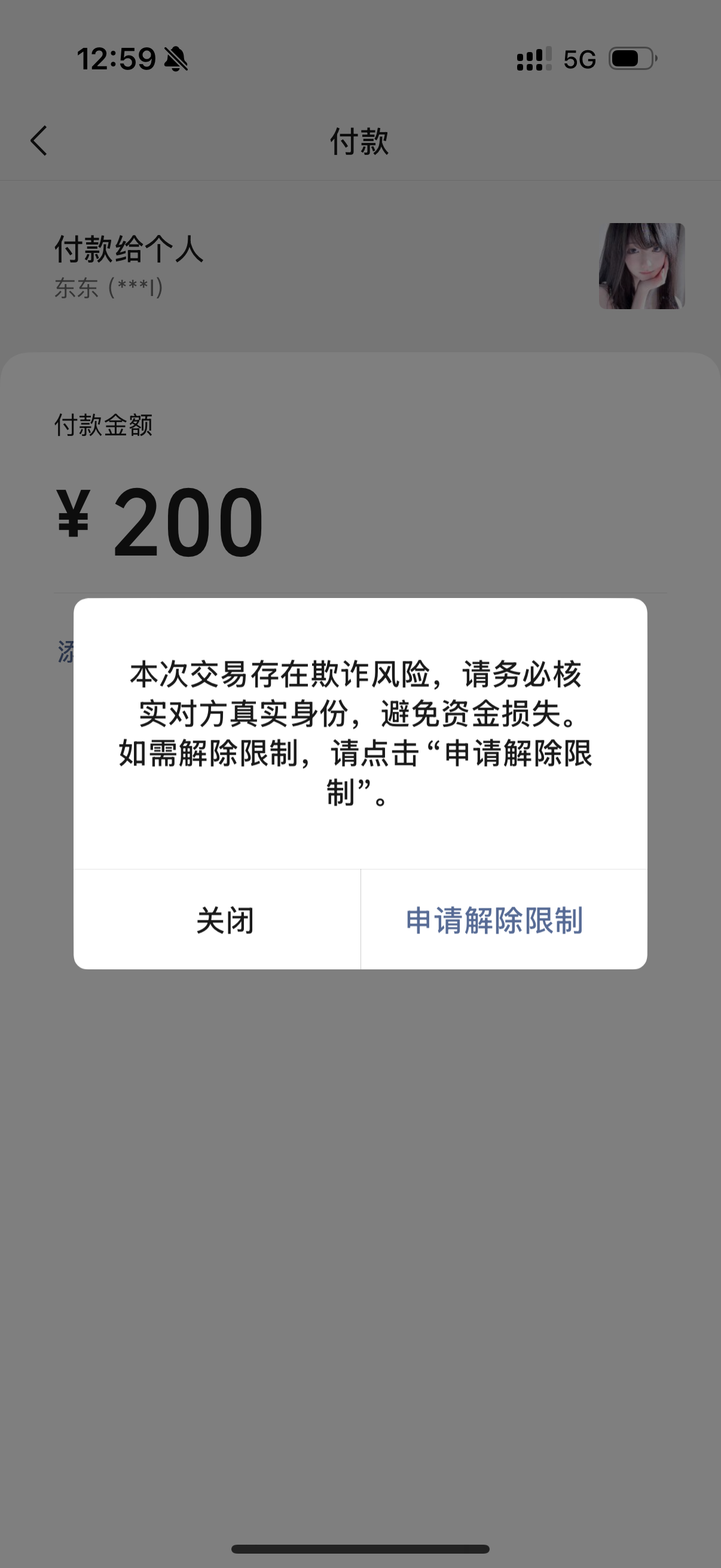Tap 申请解除限制 to request lifting restriction
This screenshot has width=721, height=1568.
(495, 920)
